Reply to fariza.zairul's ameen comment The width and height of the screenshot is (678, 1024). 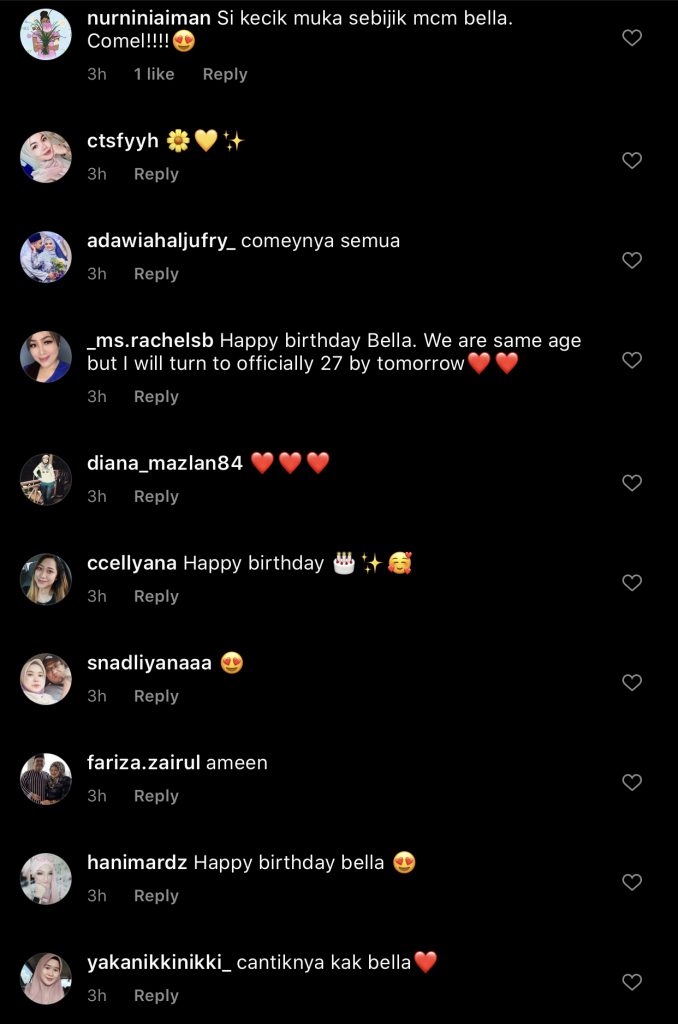pyautogui.click(x=156, y=796)
